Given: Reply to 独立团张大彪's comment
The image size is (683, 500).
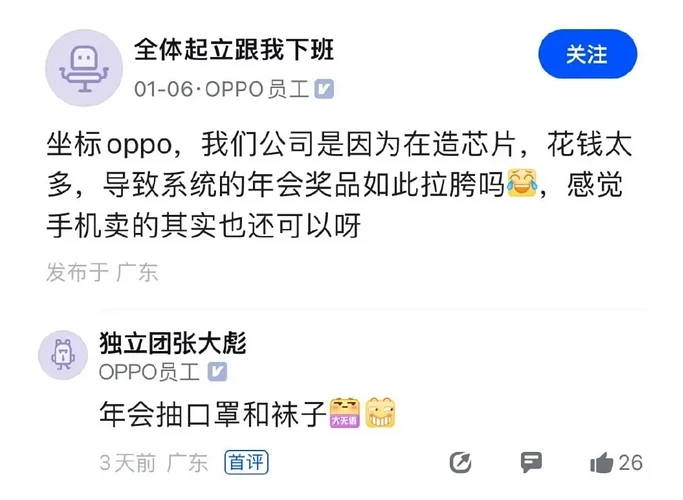Looking at the screenshot, I should [531, 462].
